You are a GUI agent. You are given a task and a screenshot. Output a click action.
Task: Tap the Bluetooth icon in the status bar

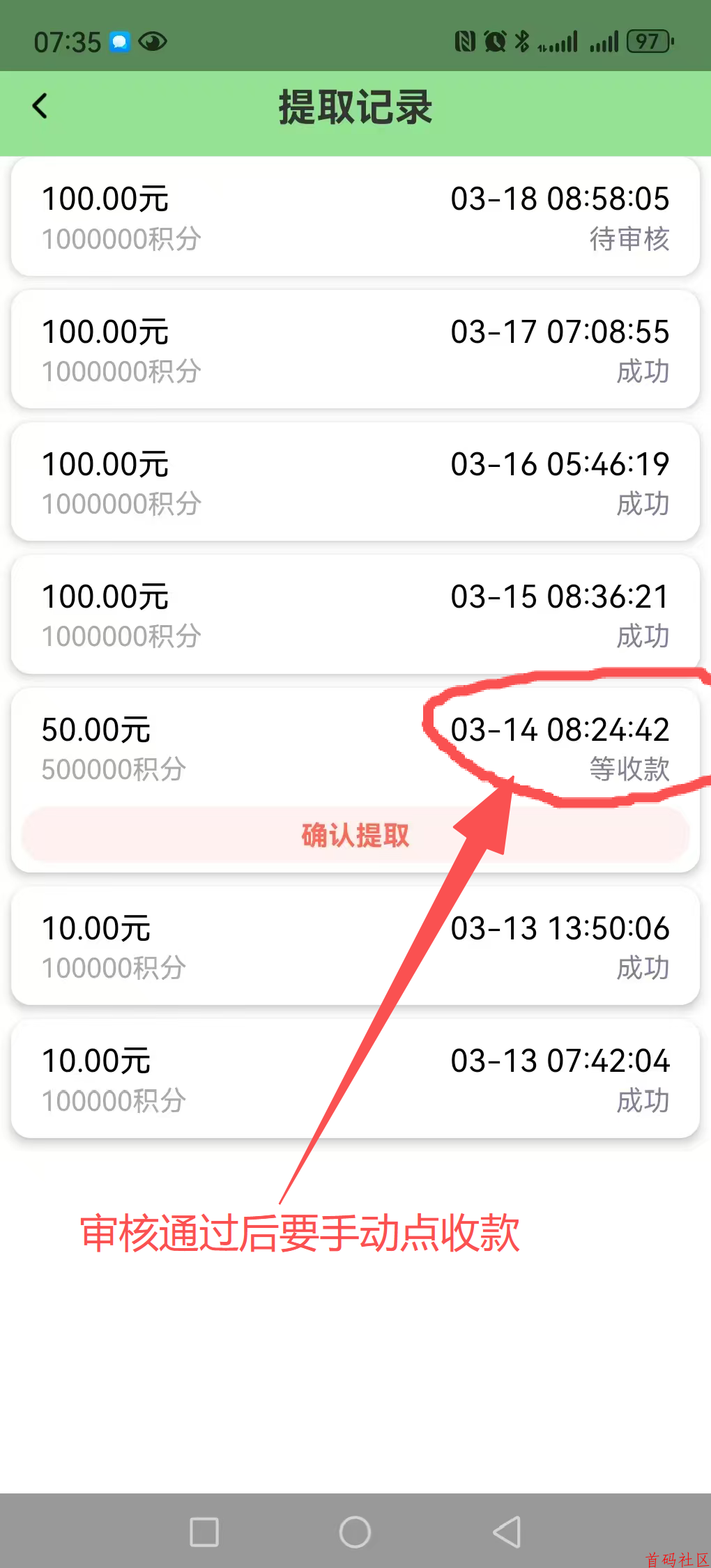coord(521,42)
